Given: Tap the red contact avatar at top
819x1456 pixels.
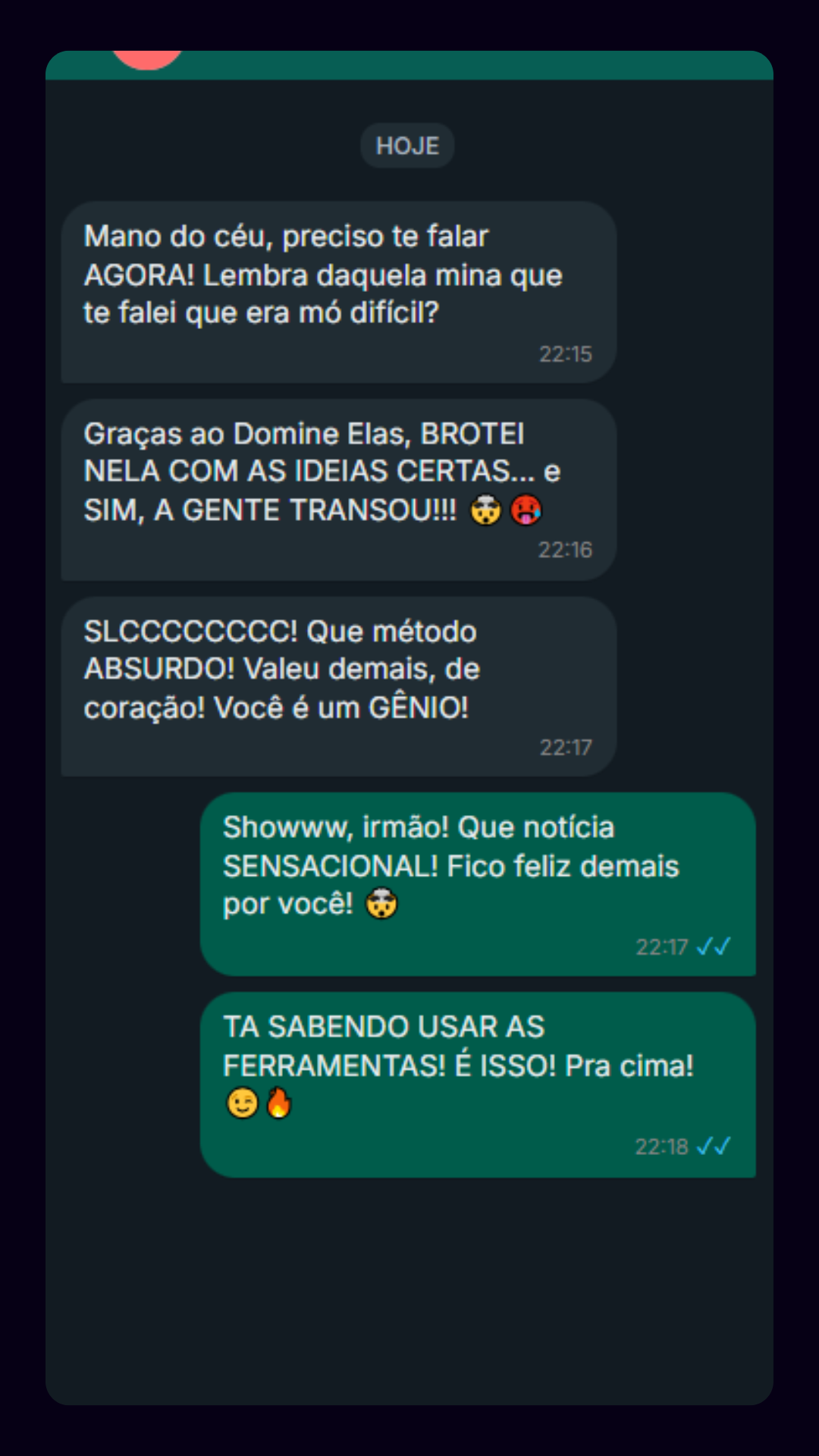Looking at the screenshot, I should pyautogui.click(x=146, y=57).
